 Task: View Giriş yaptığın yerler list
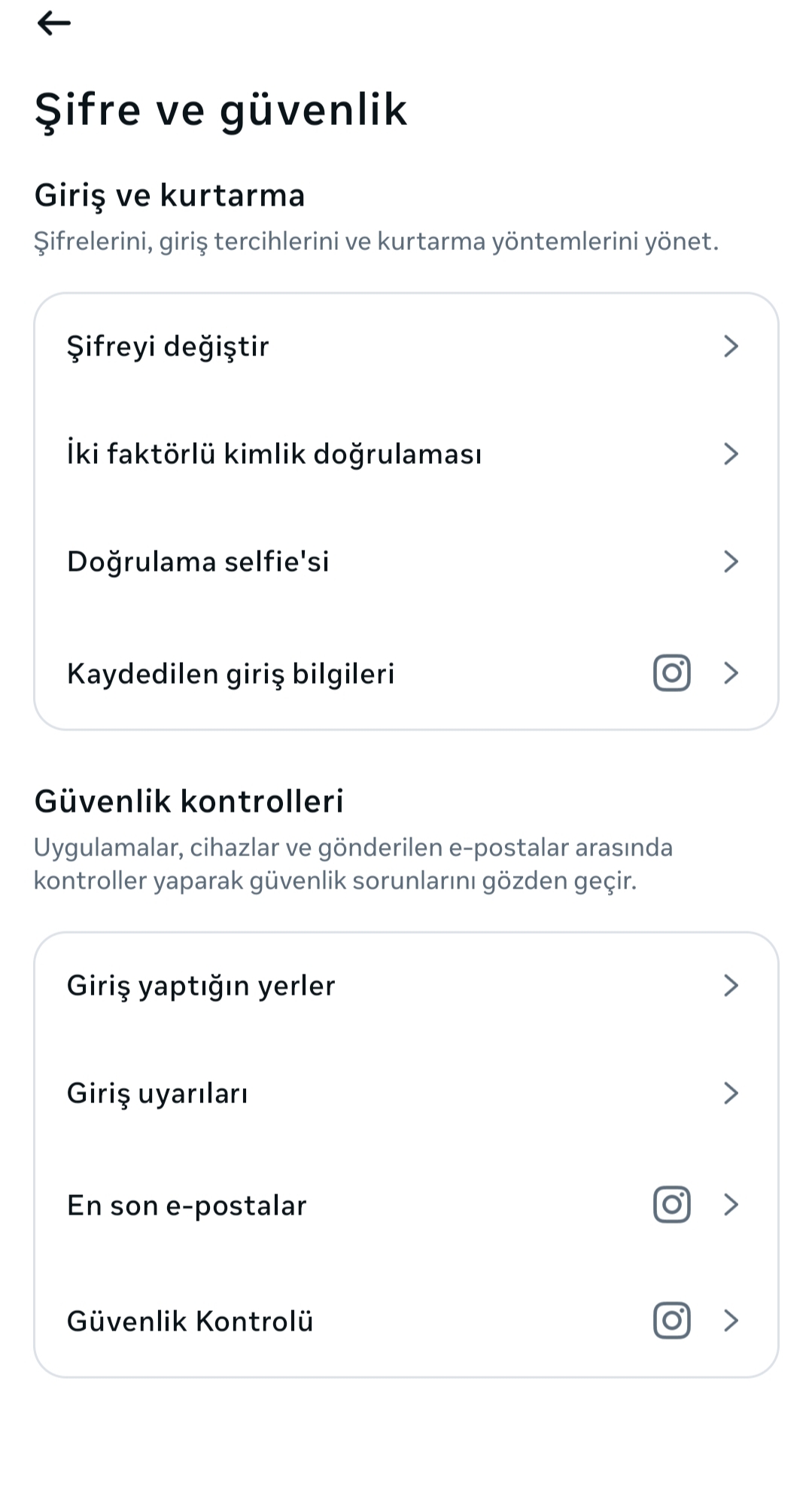[405, 986]
